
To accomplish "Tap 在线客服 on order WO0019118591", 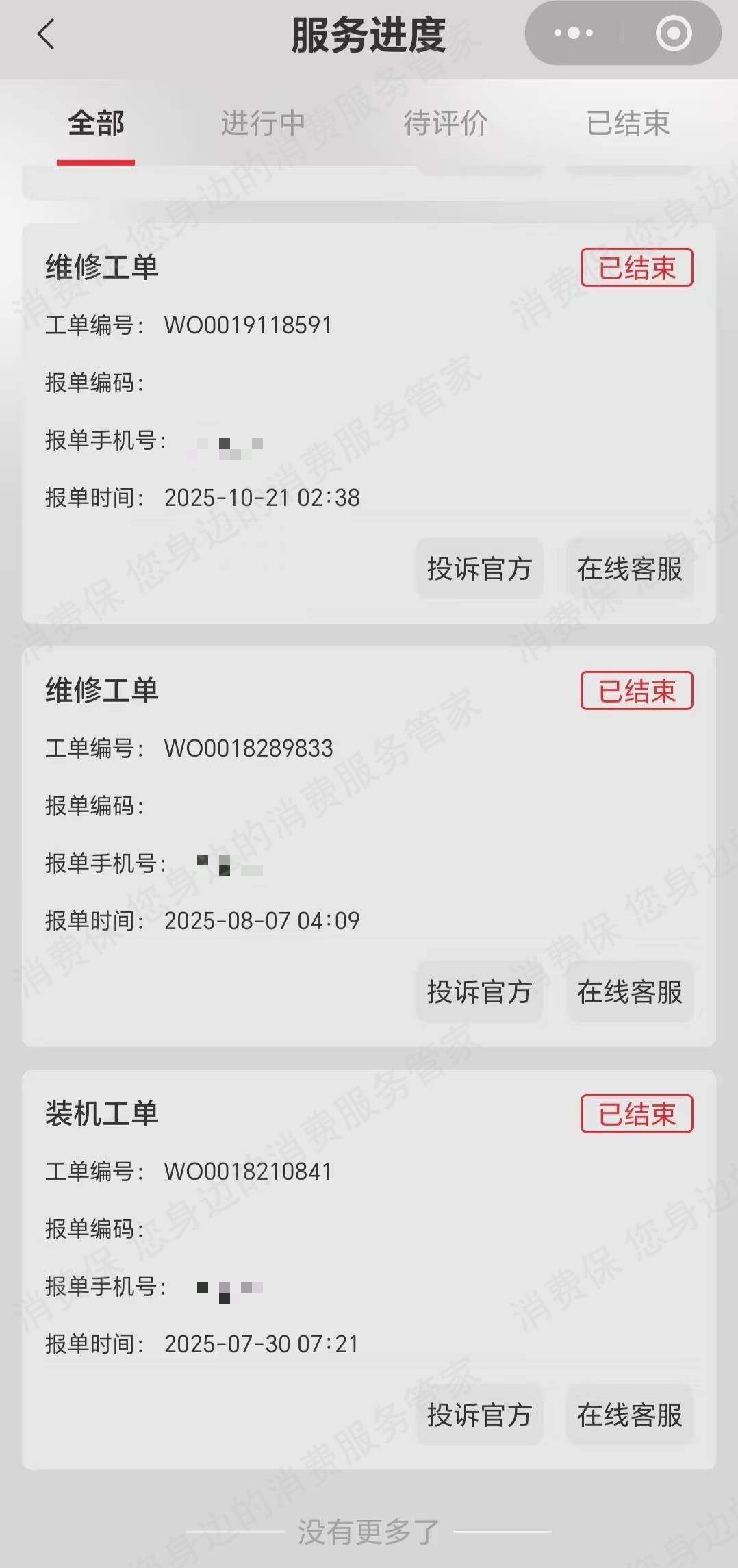I will pos(629,568).
